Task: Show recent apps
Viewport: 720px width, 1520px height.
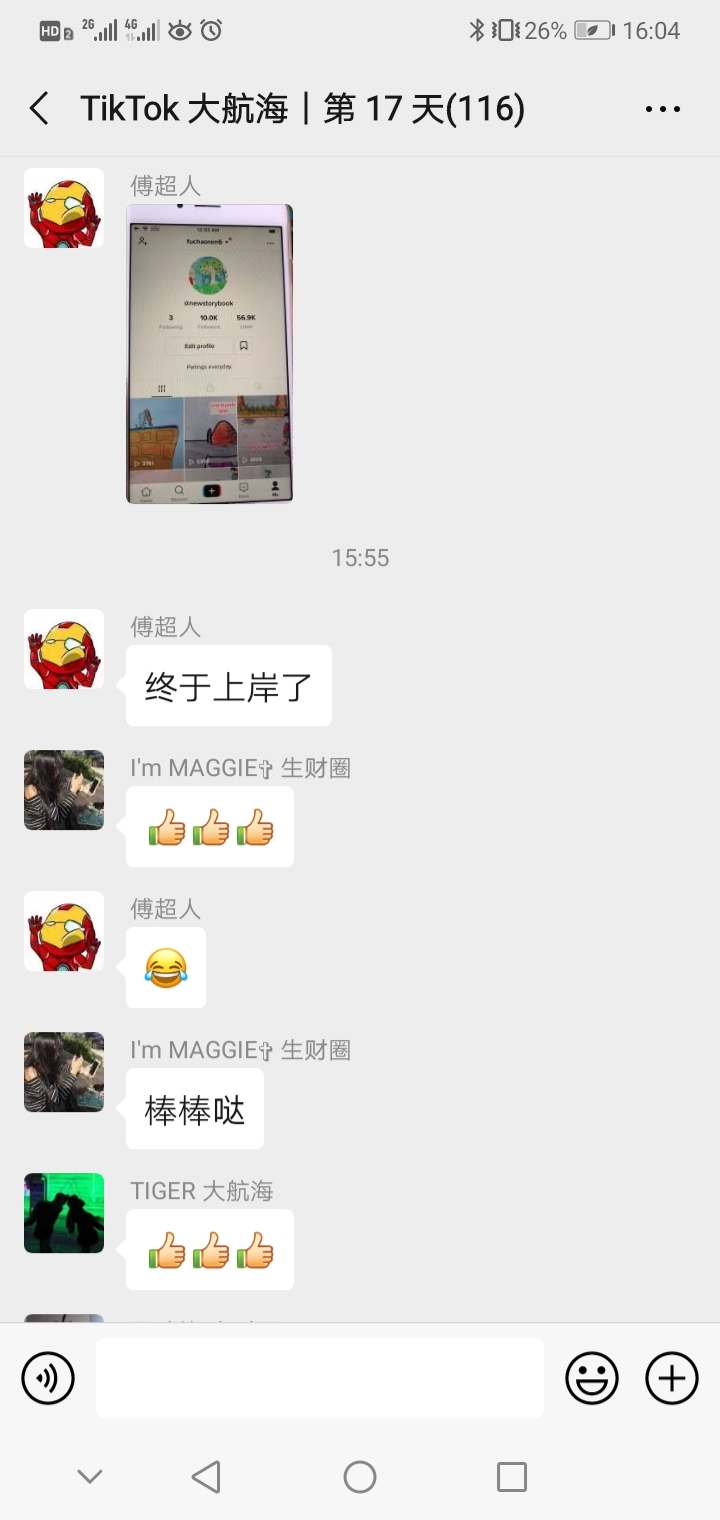Action: (512, 1477)
